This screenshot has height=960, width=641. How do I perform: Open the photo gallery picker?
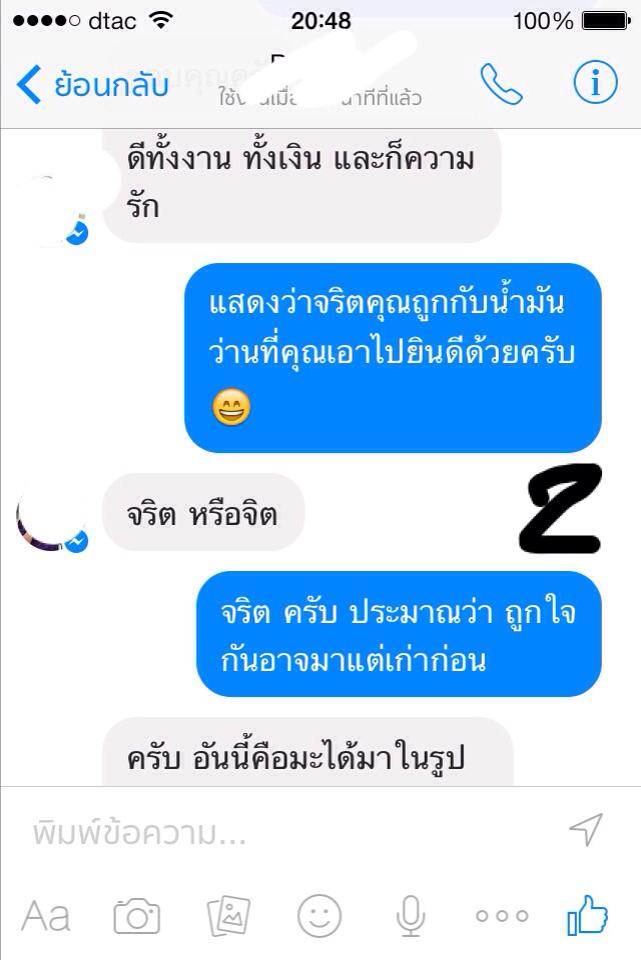click(228, 915)
